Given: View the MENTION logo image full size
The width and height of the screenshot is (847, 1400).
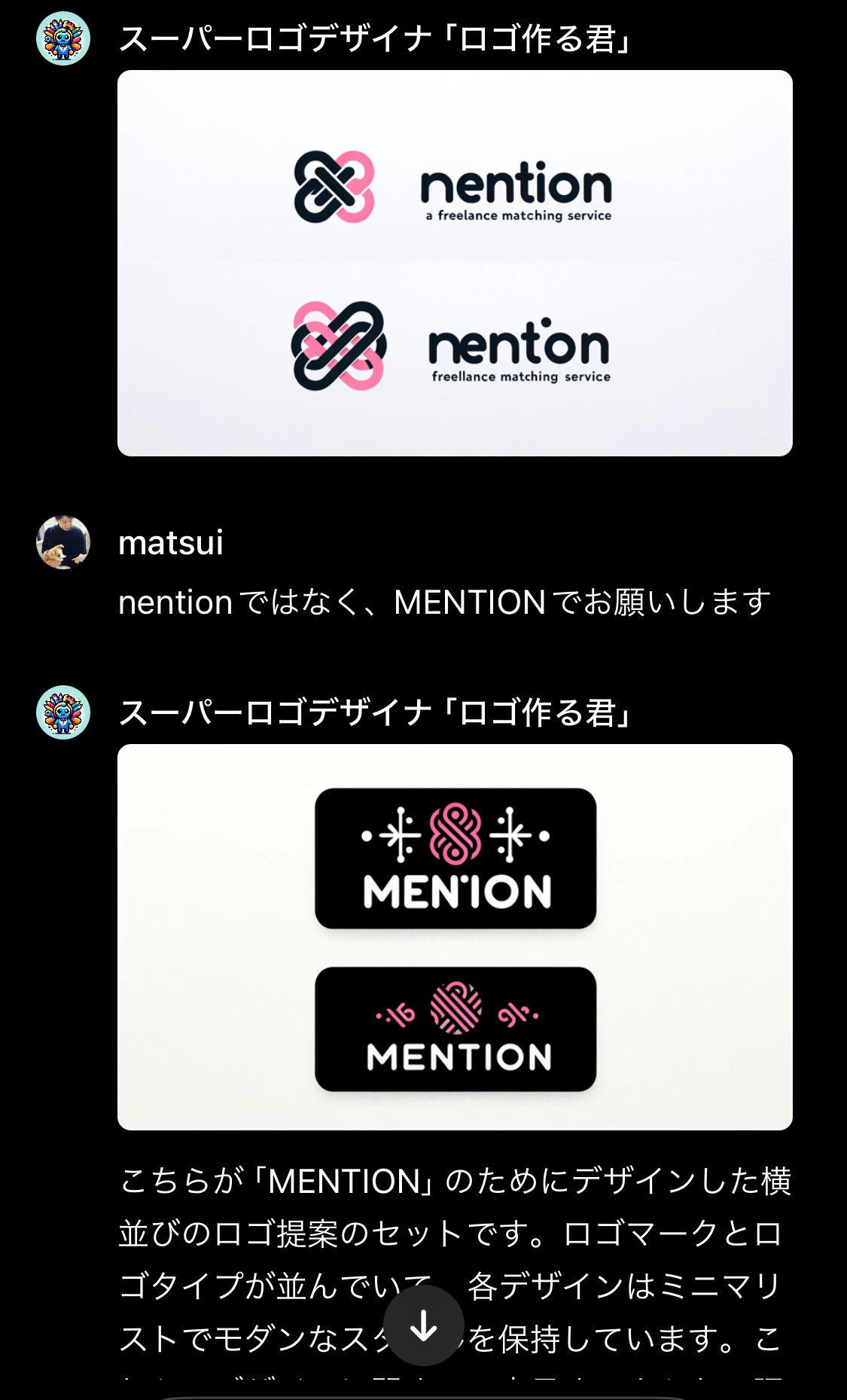Looking at the screenshot, I should [455, 937].
